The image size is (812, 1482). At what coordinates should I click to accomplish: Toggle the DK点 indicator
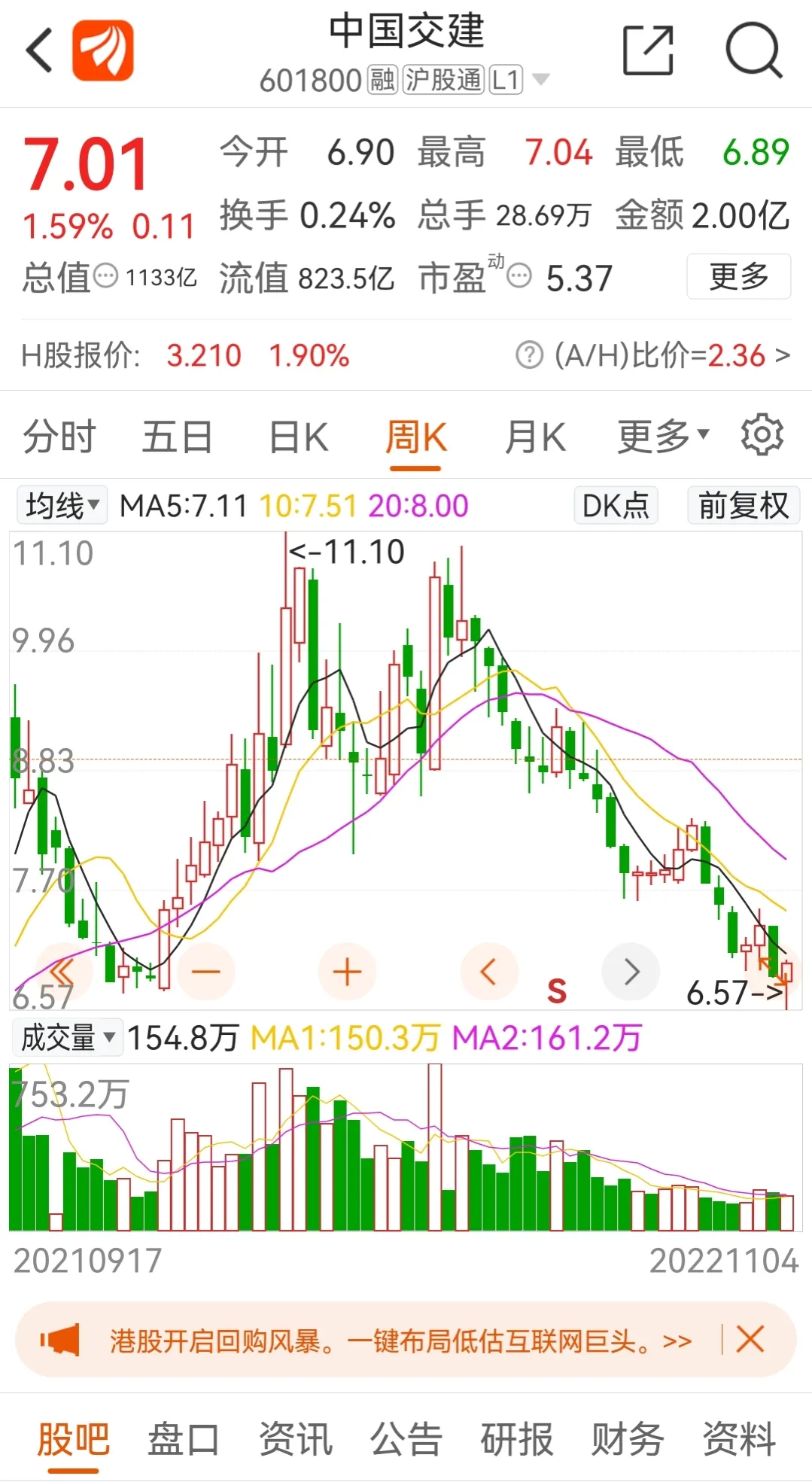tap(616, 505)
